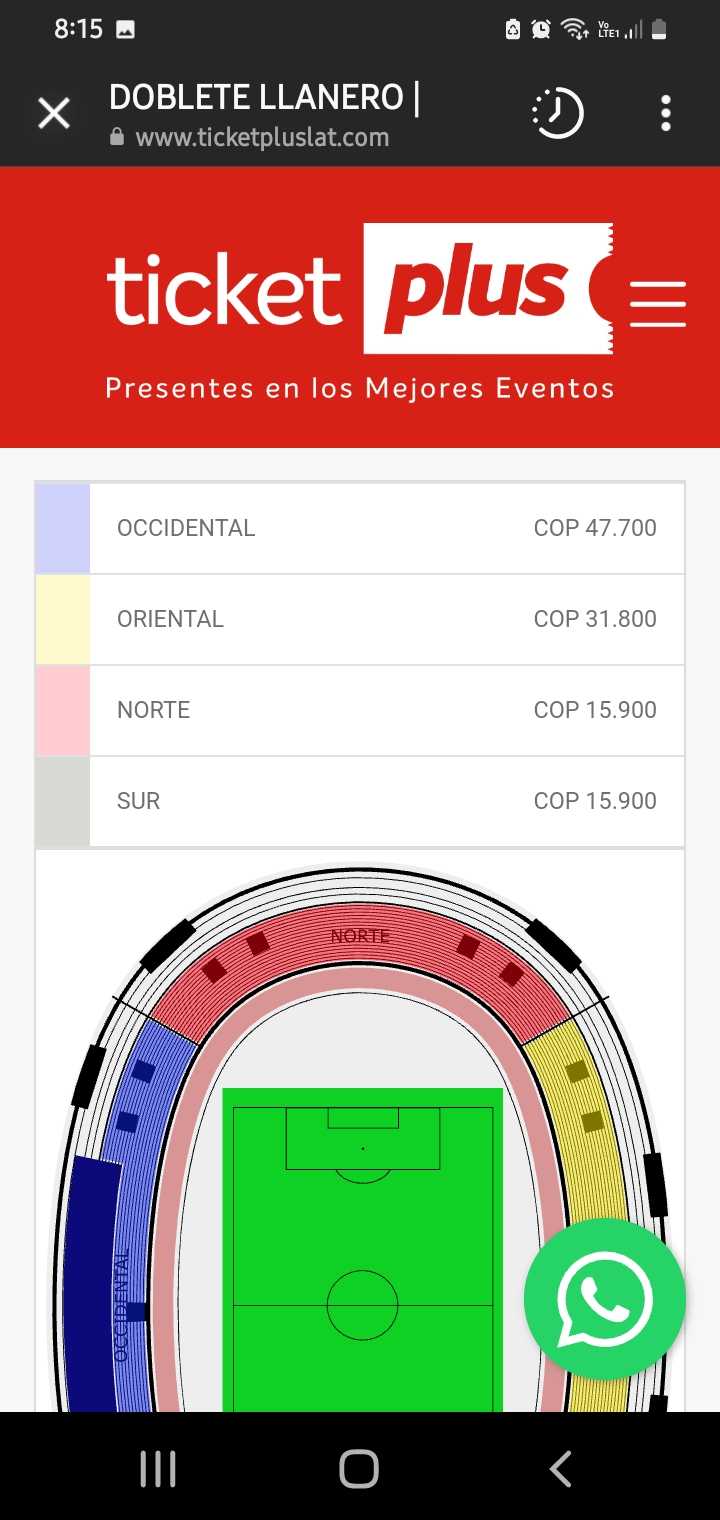Screen dimensions: 720x1520
Task: Tap the clock icon in the browser bar
Action: (x=557, y=114)
